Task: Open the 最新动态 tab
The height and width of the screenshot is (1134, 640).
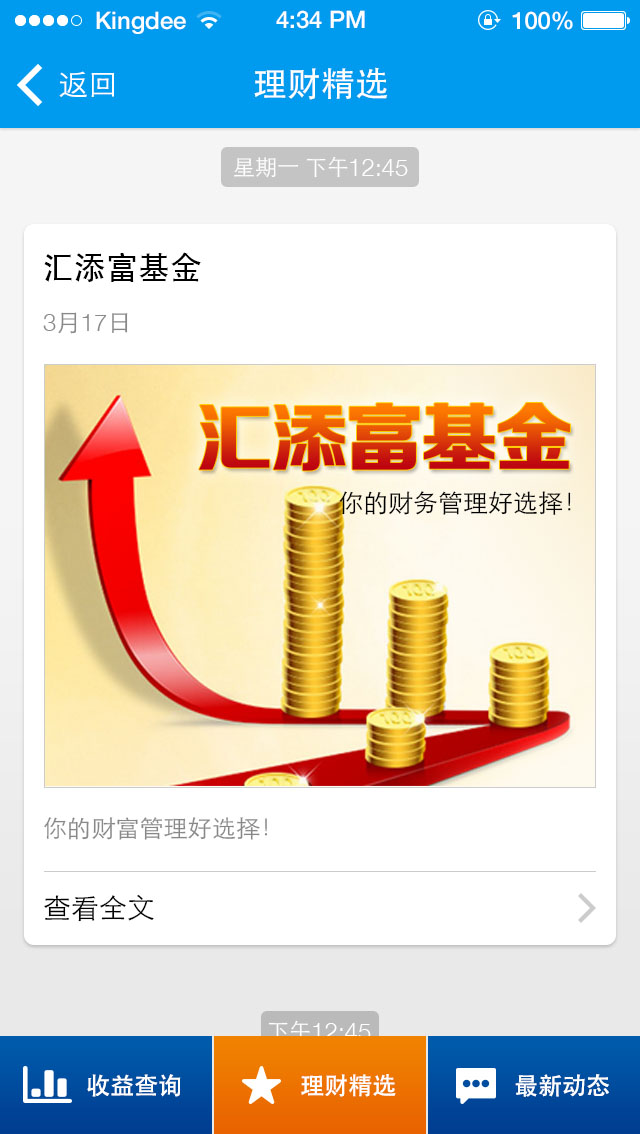Action: click(x=534, y=1085)
